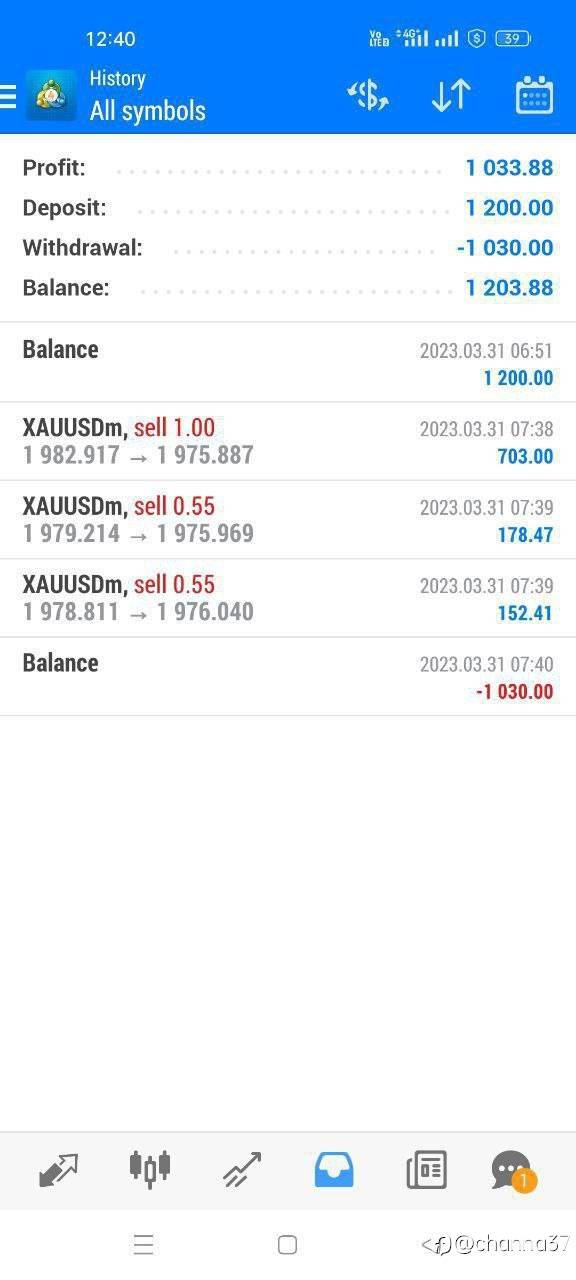The height and width of the screenshot is (1280, 576).
Task: Select the History inbox tab
Action: tap(334, 1169)
